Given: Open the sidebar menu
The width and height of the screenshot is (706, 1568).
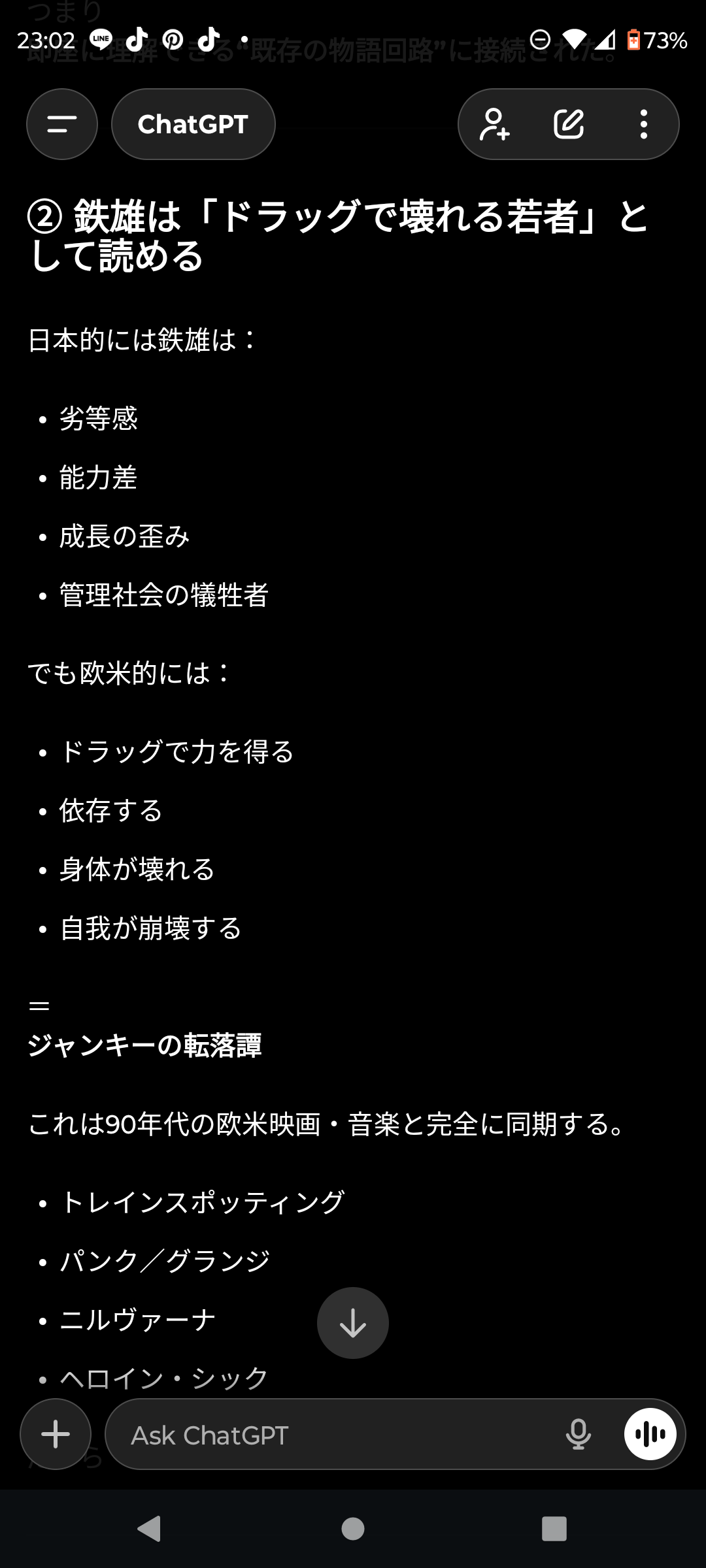Looking at the screenshot, I should [x=62, y=124].
